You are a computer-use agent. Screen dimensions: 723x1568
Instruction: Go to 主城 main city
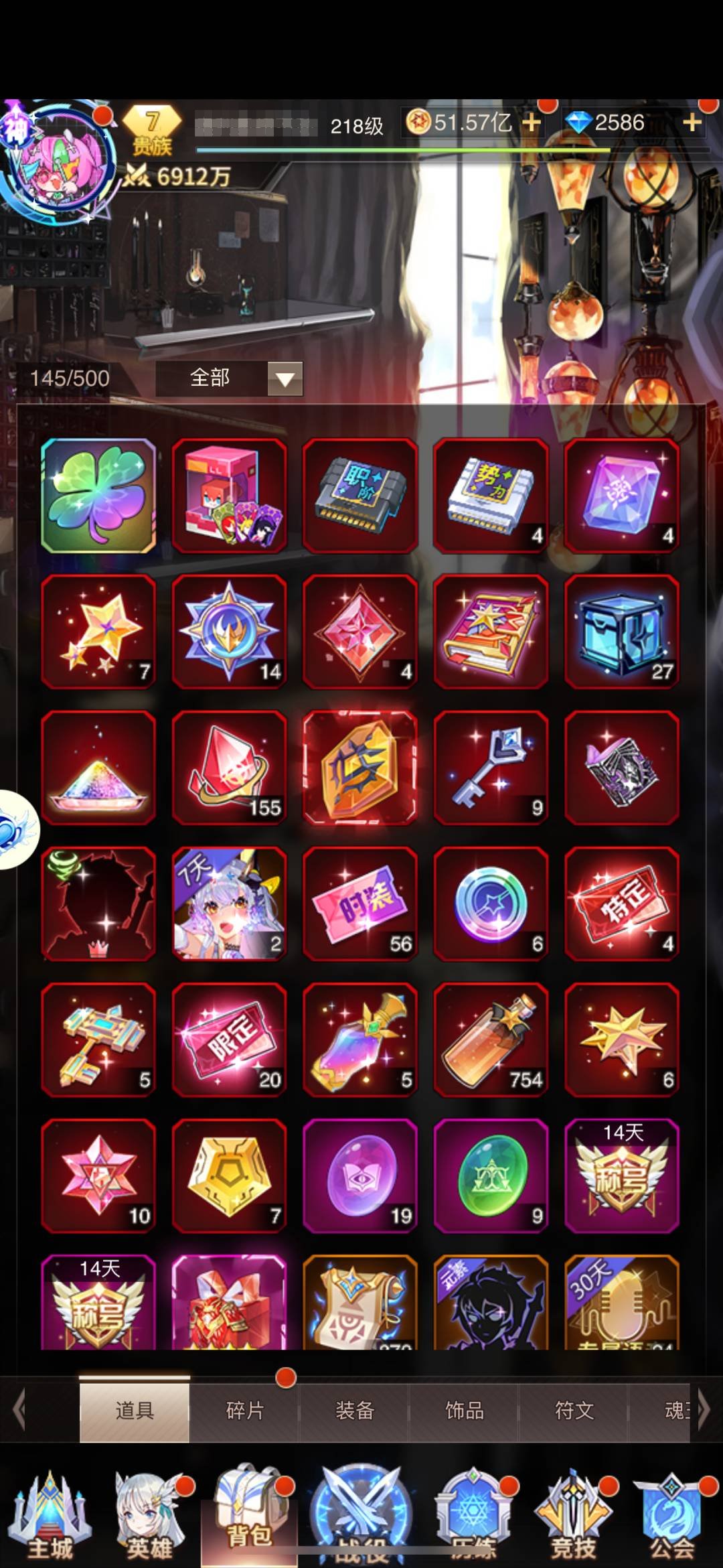[50, 1517]
